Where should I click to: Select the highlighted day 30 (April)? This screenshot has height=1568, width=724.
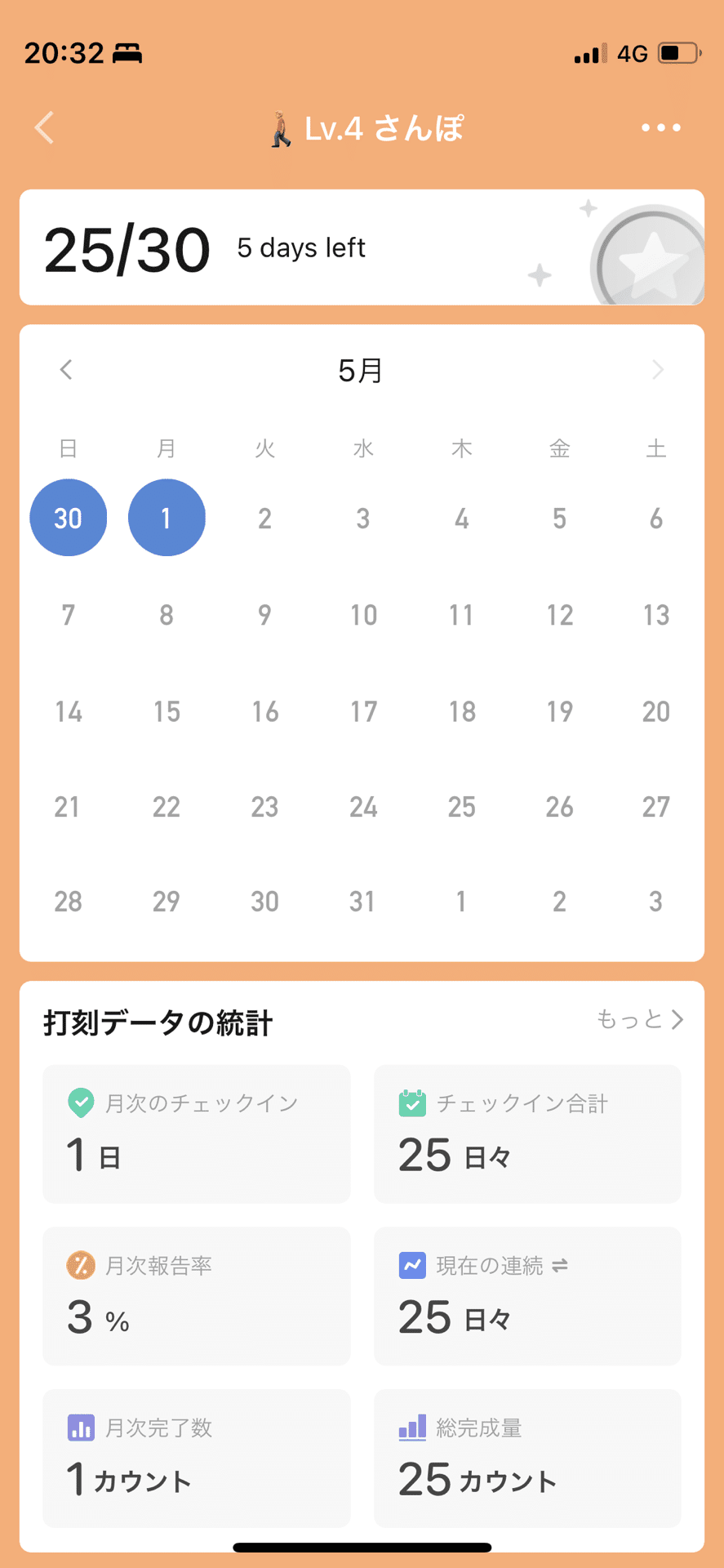(x=69, y=518)
